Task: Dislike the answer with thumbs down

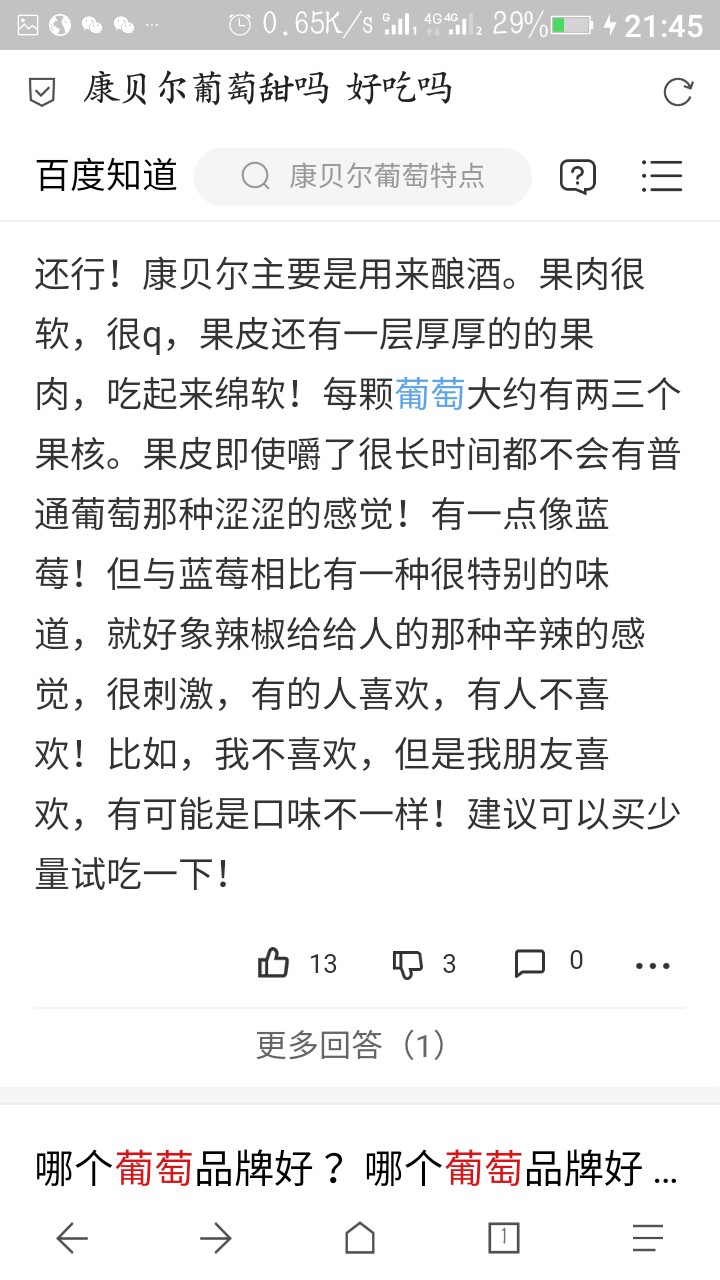Action: [425, 963]
